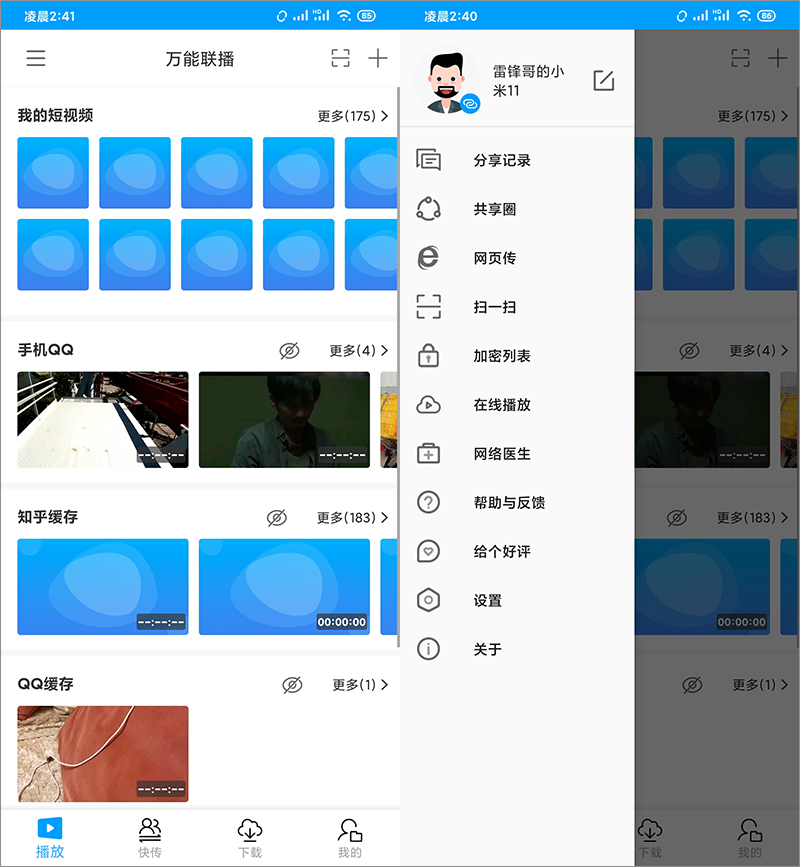Play the QQ缓存 video thumbnail
The width and height of the screenshot is (800, 867).
102,754
